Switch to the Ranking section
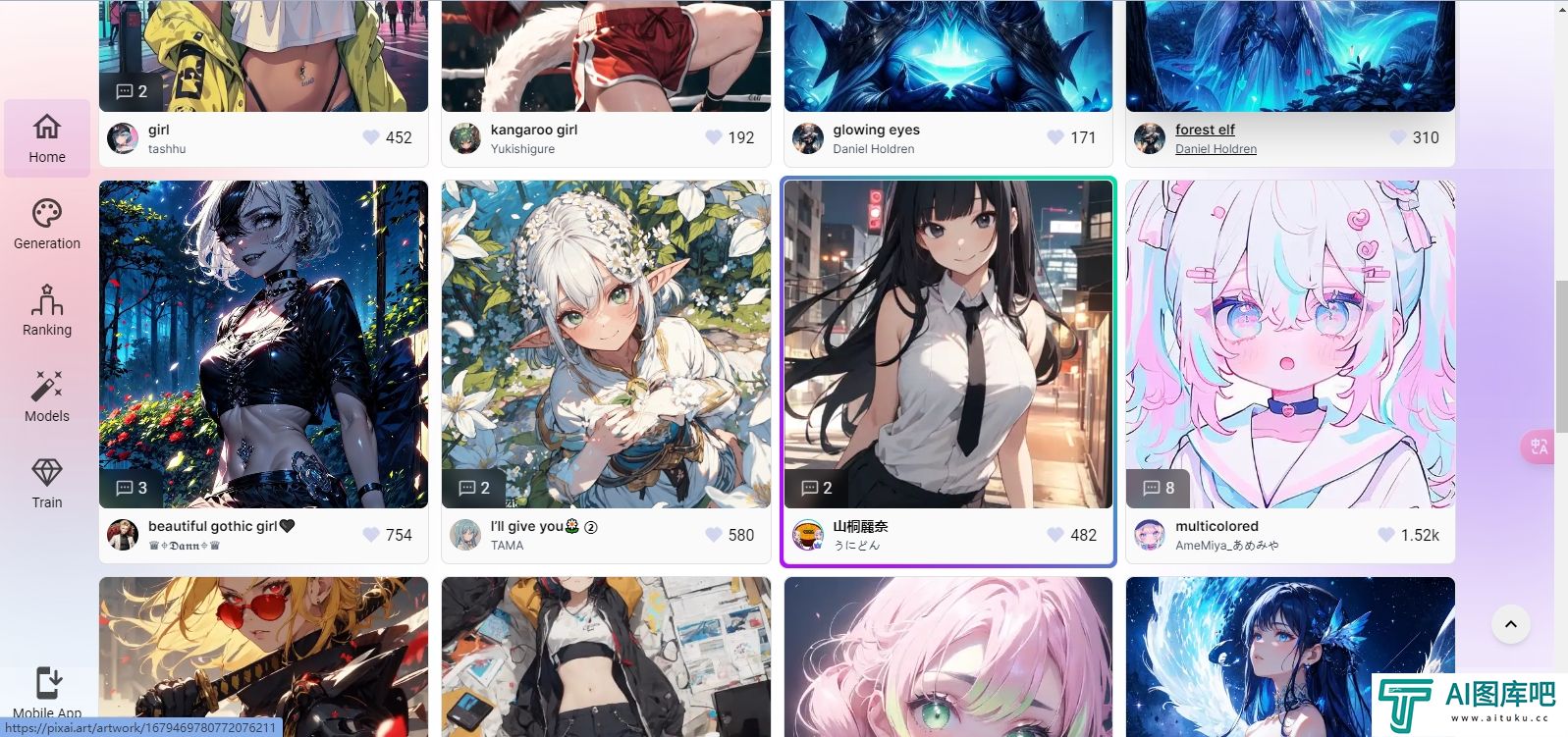The image size is (1568, 737). click(x=47, y=311)
